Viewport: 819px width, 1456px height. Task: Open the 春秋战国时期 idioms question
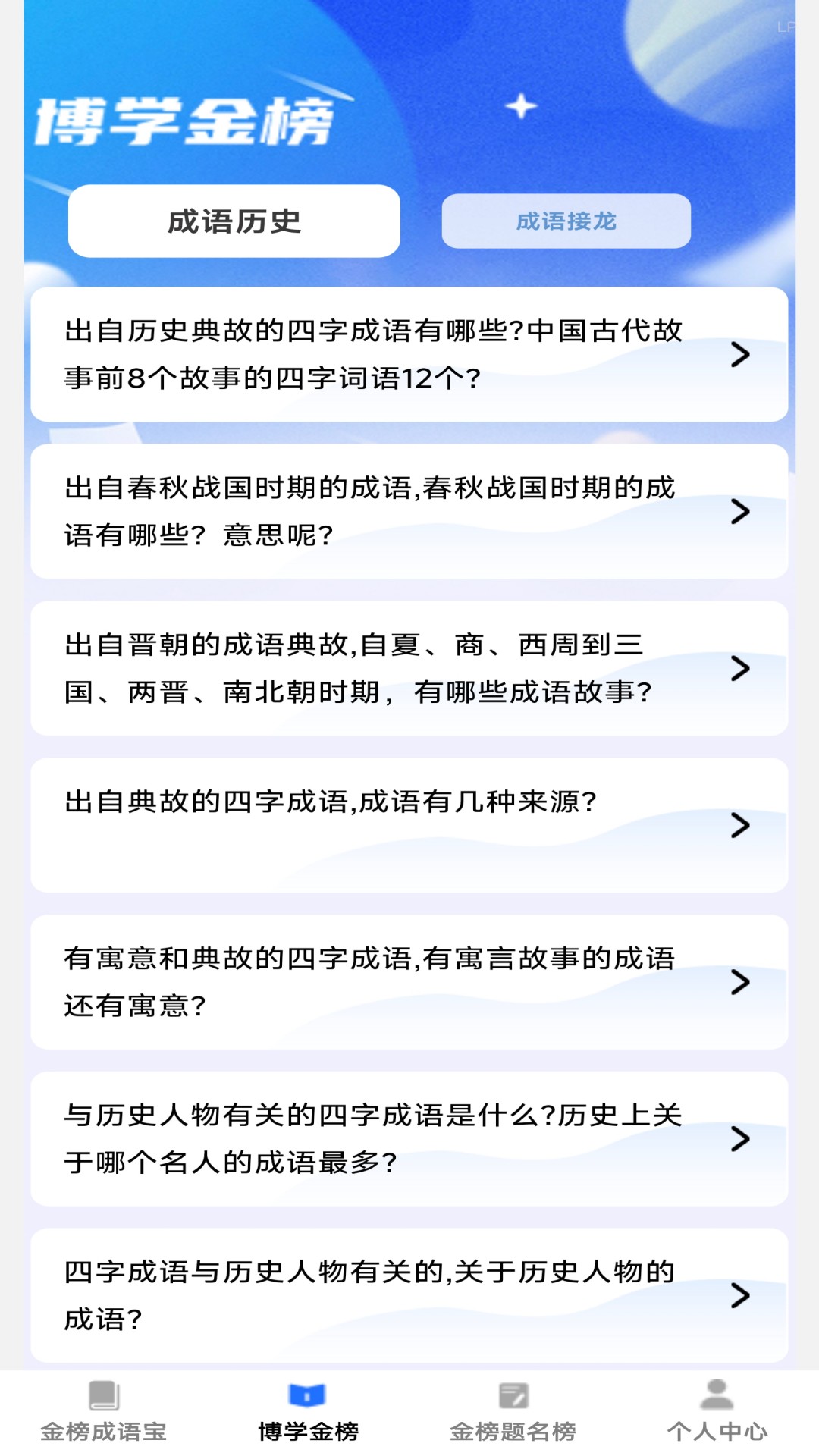pos(409,511)
